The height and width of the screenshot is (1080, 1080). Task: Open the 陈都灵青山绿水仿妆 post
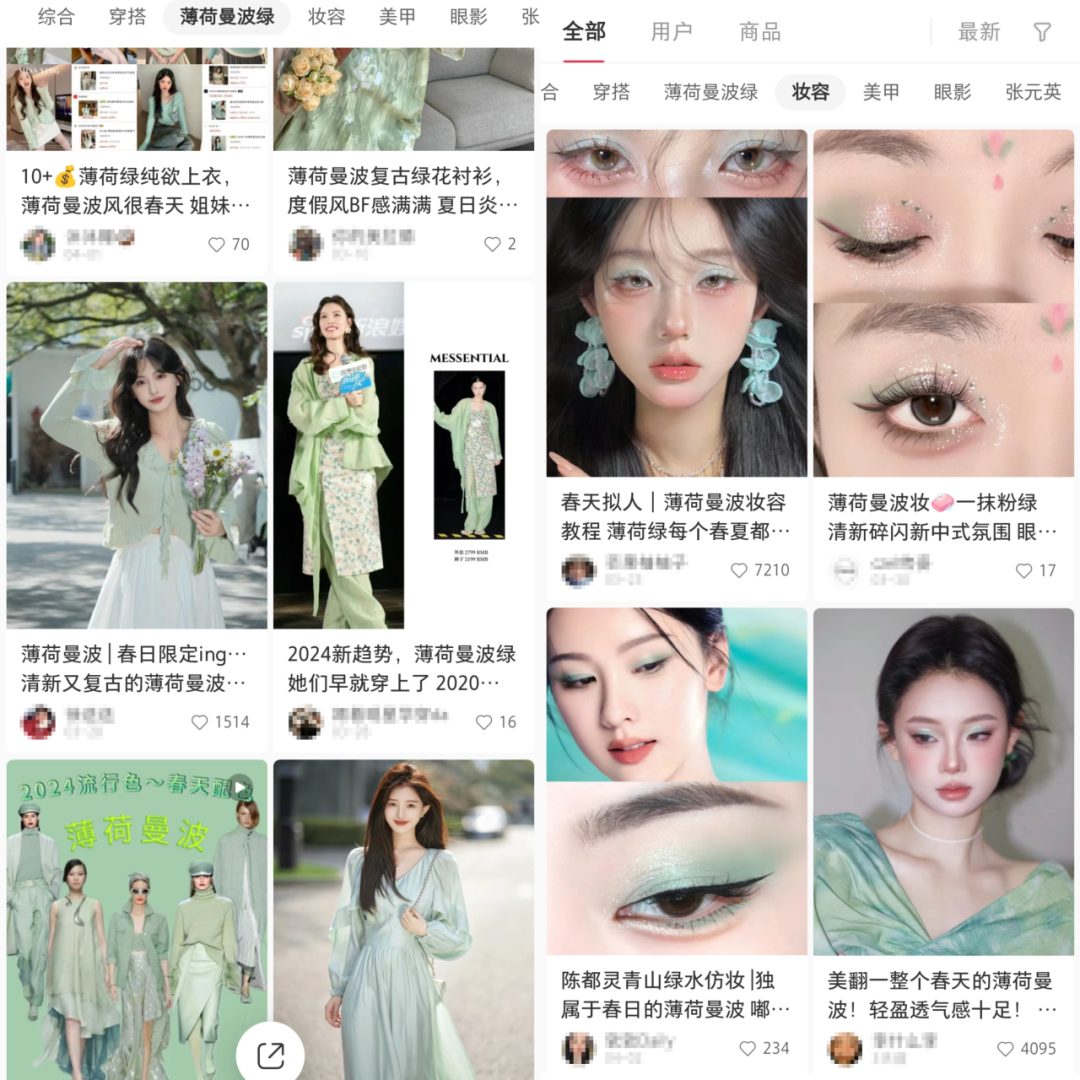click(676, 993)
